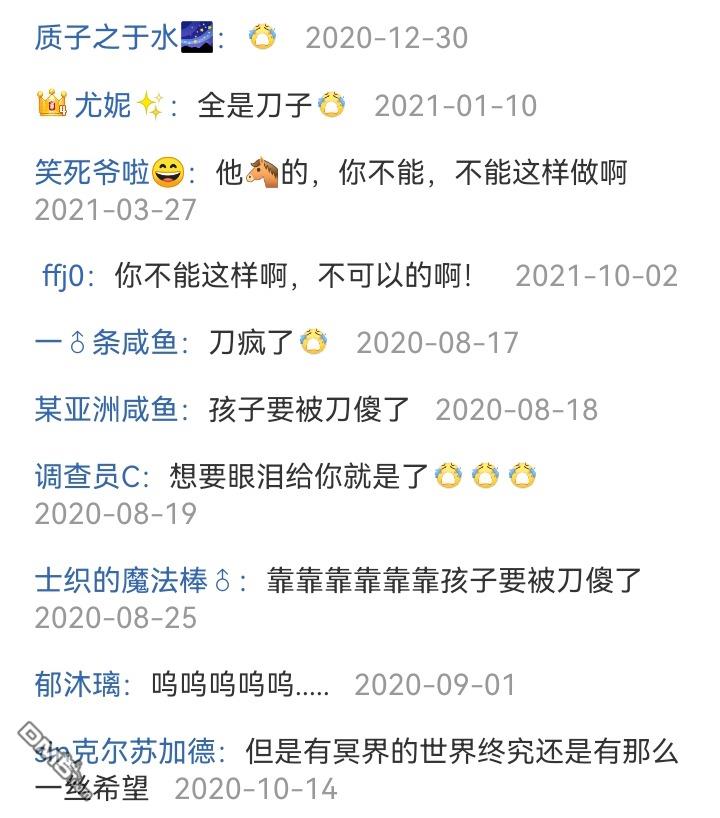Image resolution: width=720 pixels, height=818 pixels.
Task: Tap username ffj0
Action: coord(63,275)
